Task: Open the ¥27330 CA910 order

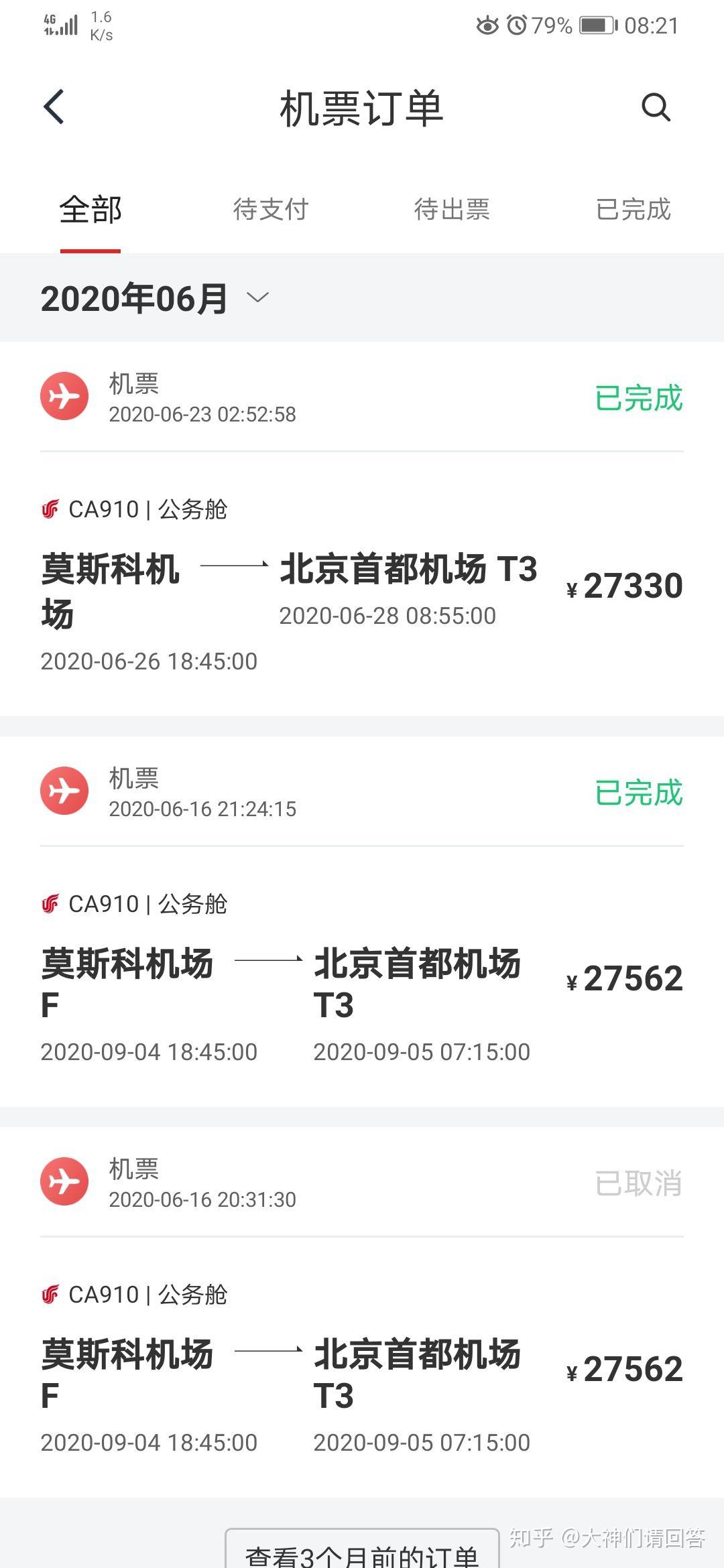Action: [362, 583]
